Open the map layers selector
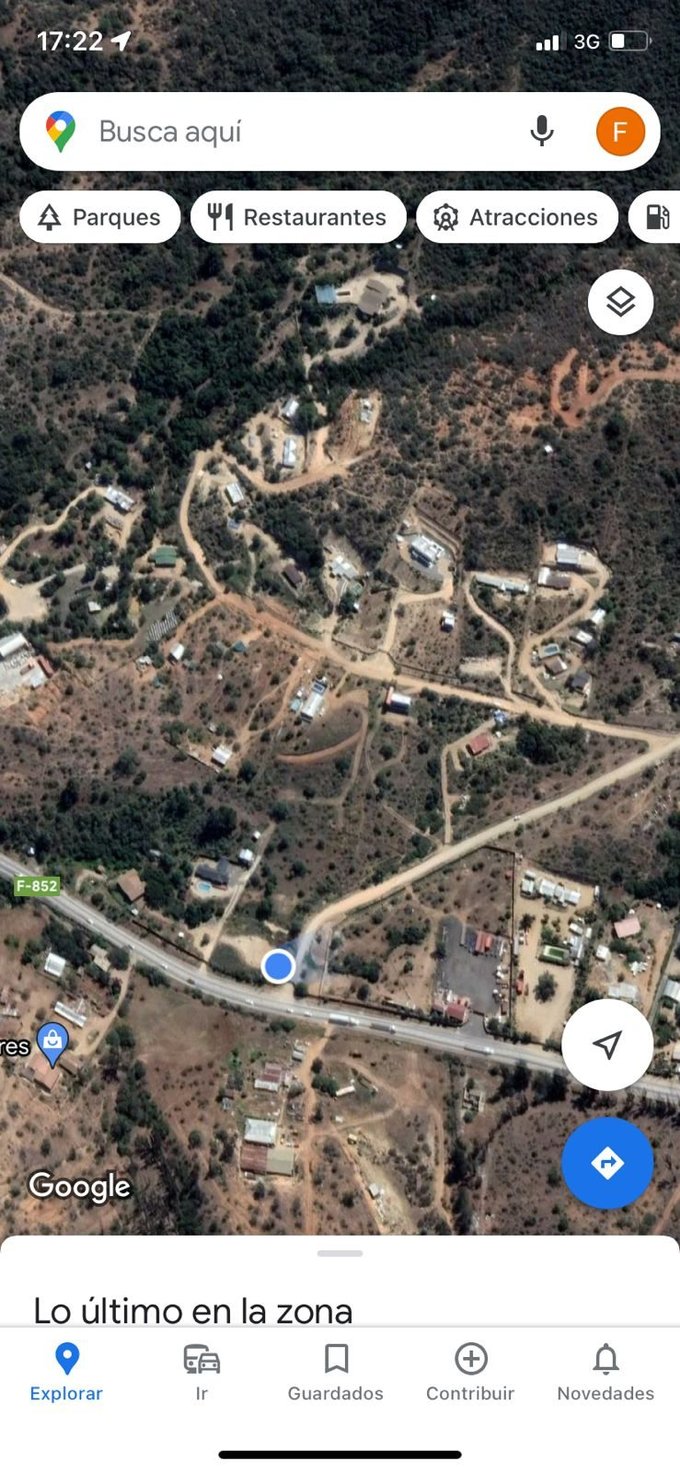 [620, 302]
